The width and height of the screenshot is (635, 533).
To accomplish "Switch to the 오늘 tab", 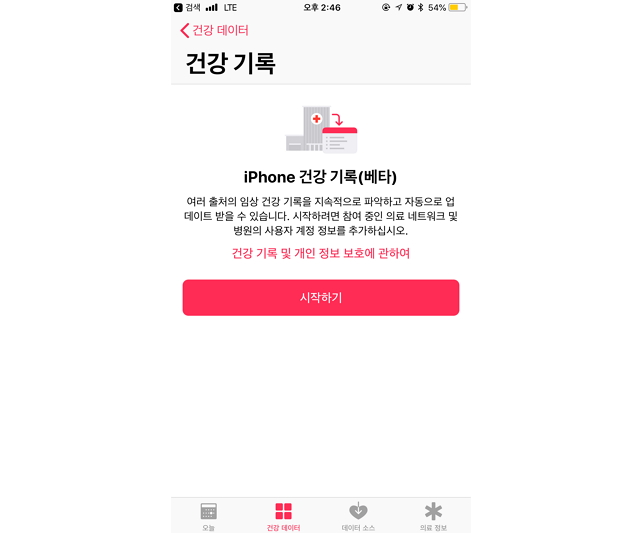I will tap(209, 516).
